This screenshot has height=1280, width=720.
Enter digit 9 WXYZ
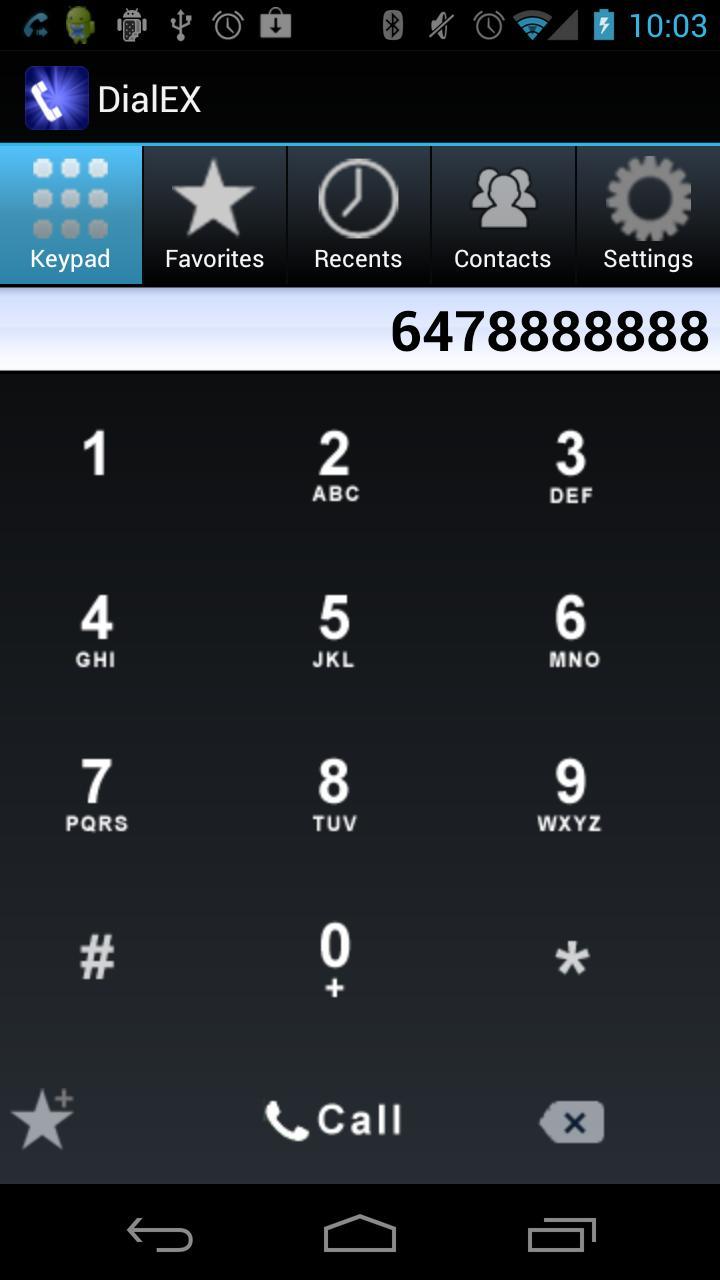point(570,793)
